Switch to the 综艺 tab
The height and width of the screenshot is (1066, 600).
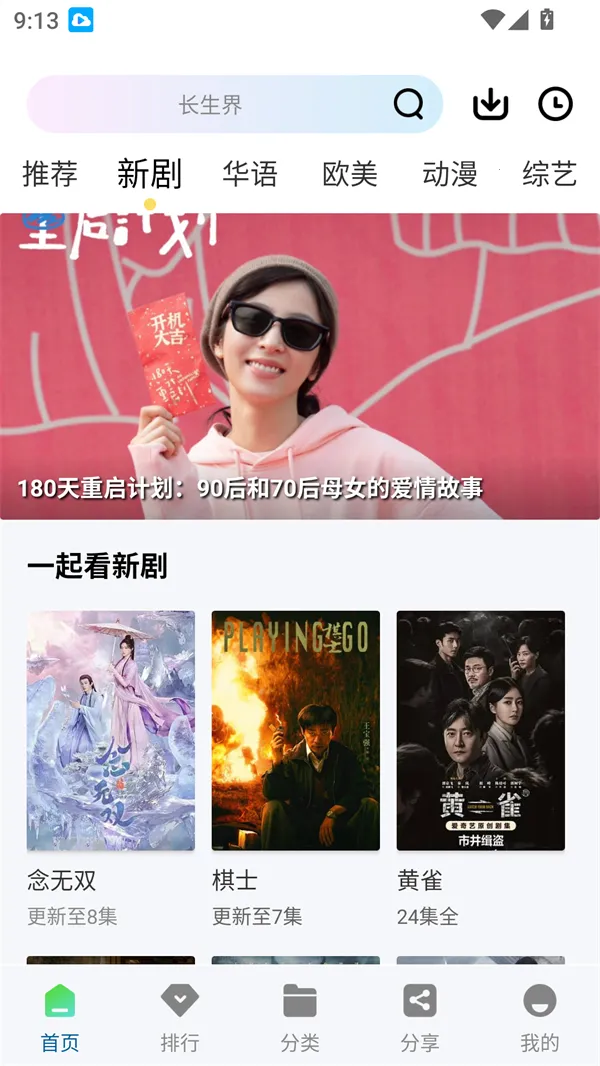click(549, 174)
